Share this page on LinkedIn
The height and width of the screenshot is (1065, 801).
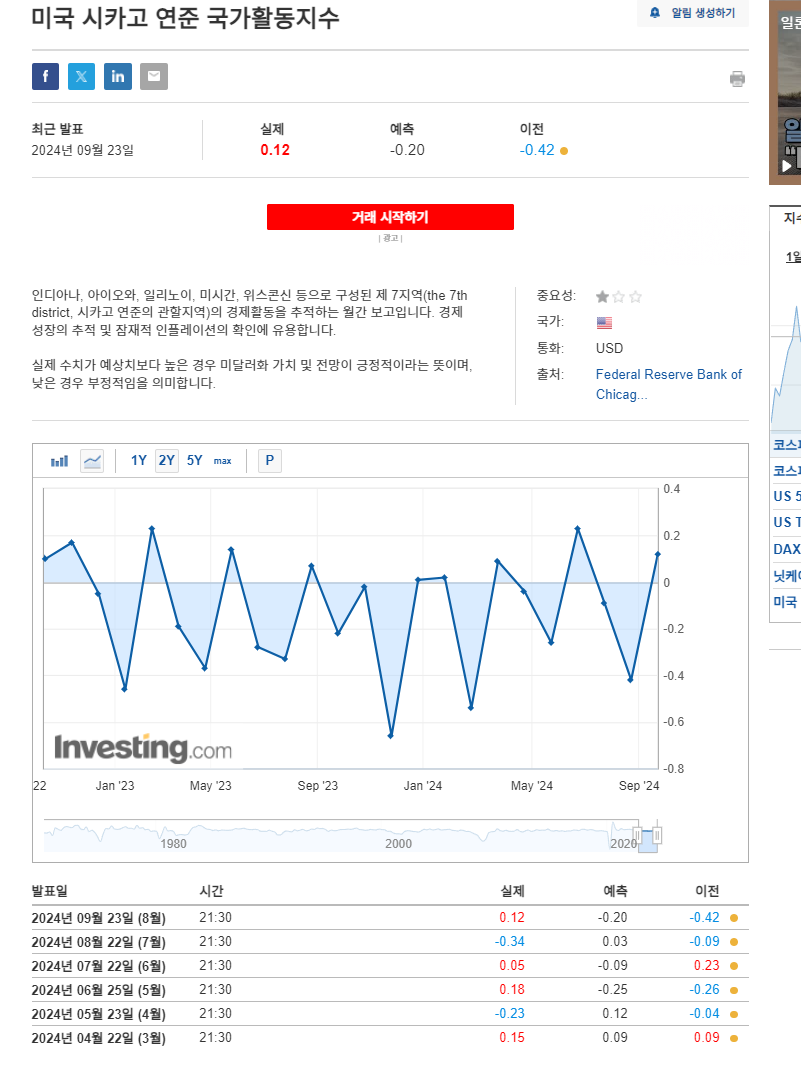118,77
